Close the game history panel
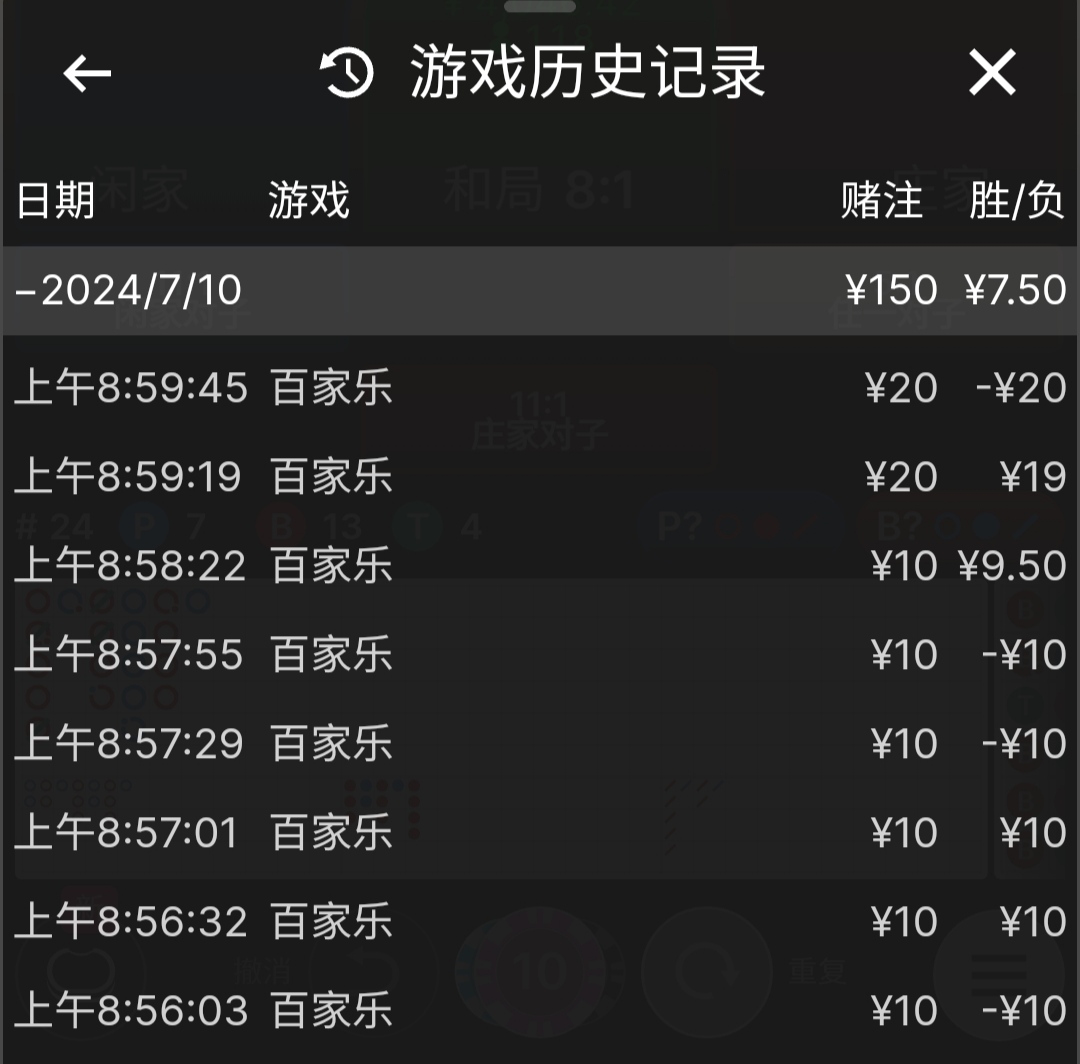Image resolution: width=1080 pixels, height=1064 pixels. pyautogui.click(x=991, y=74)
